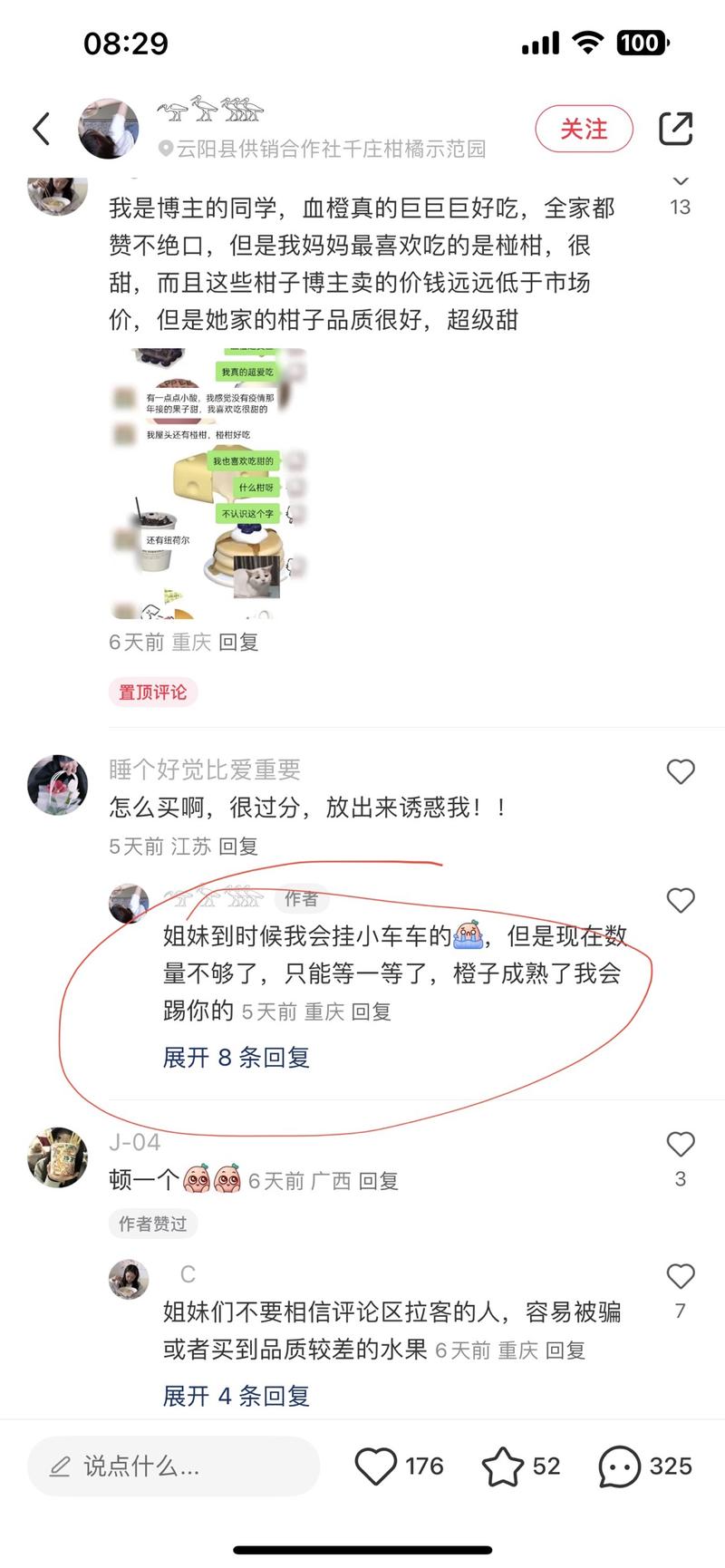Open 睡个好觉比爱重要's profile avatar
725x1568 pixels.
click(58, 784)
